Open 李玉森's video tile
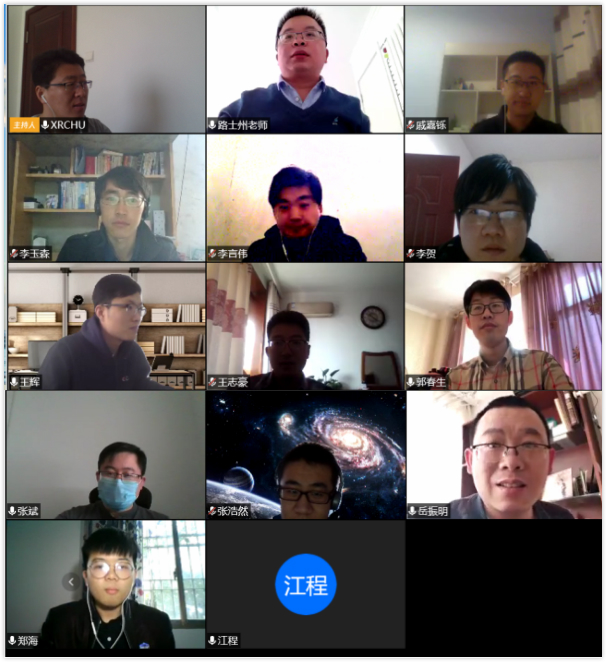 [105, 197]
